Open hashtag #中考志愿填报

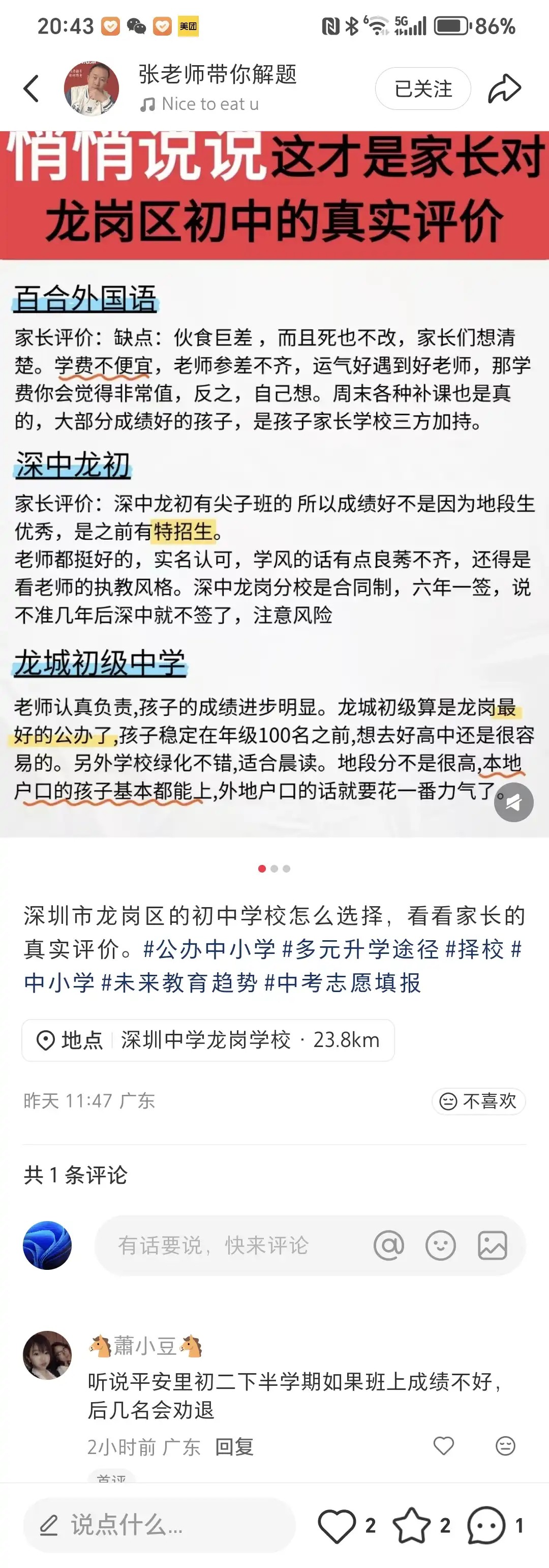click(343, 982)
